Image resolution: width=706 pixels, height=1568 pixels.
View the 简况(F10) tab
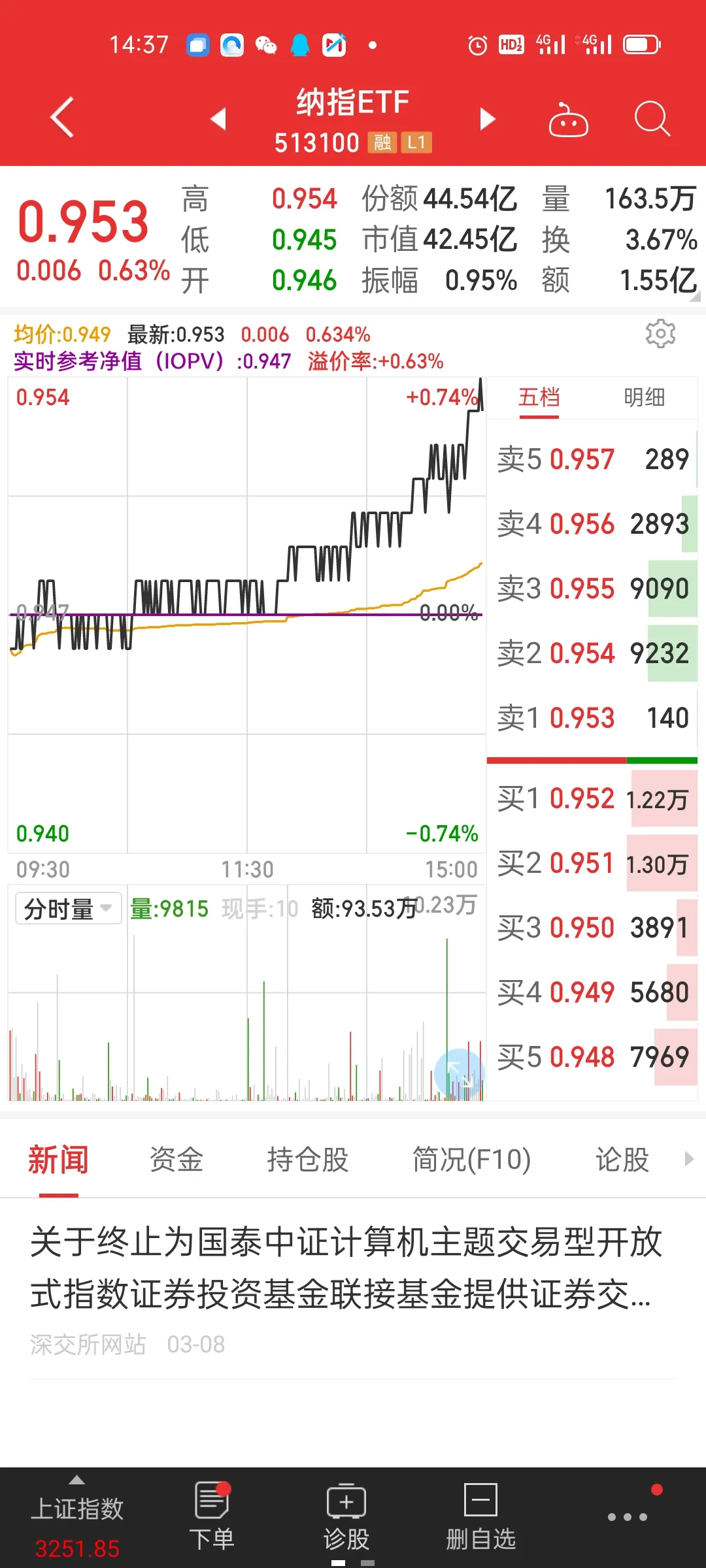pyautogui.click(x=471, y=1160)
